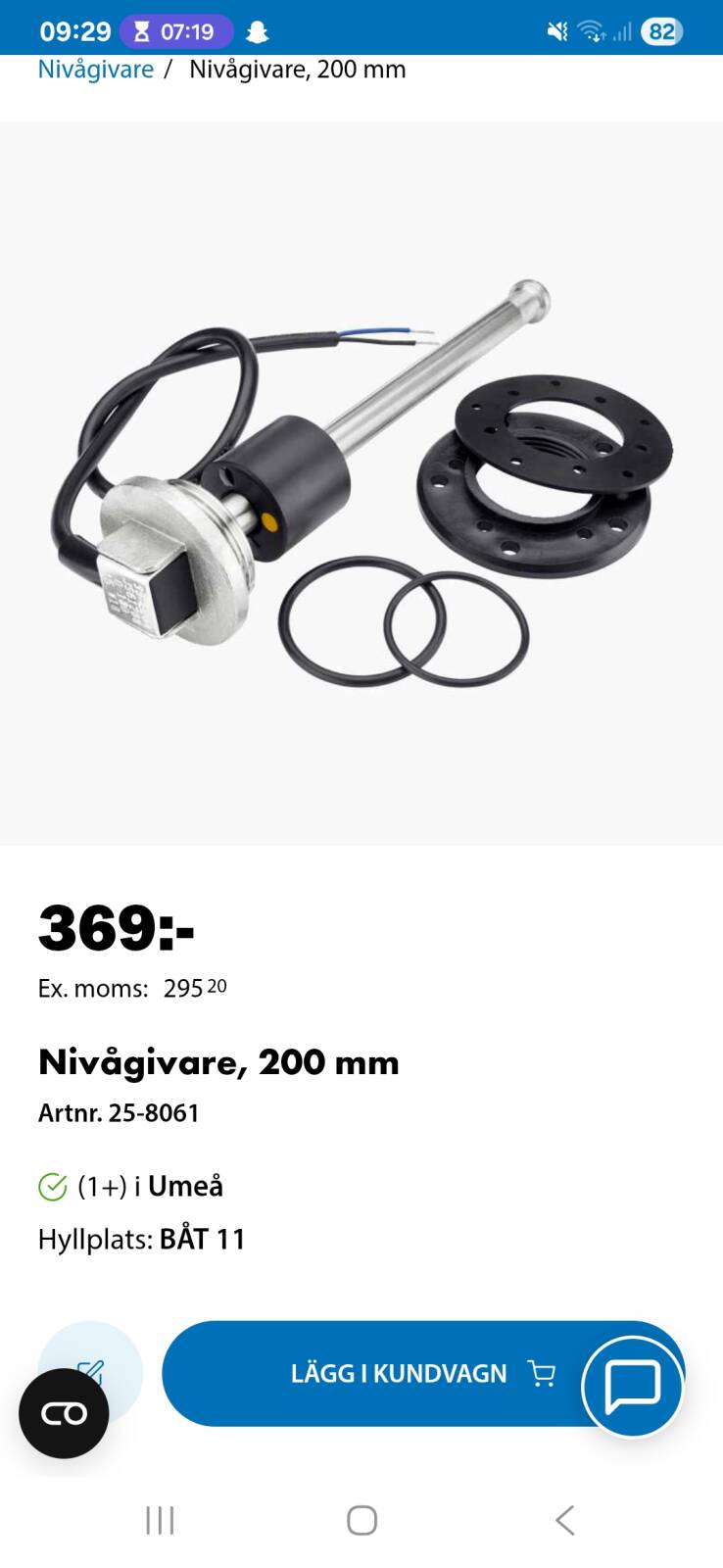The width and height of the screenshot is (723, 1568).
Task: Open the chat support bubble
Action: click(632, 1386)
